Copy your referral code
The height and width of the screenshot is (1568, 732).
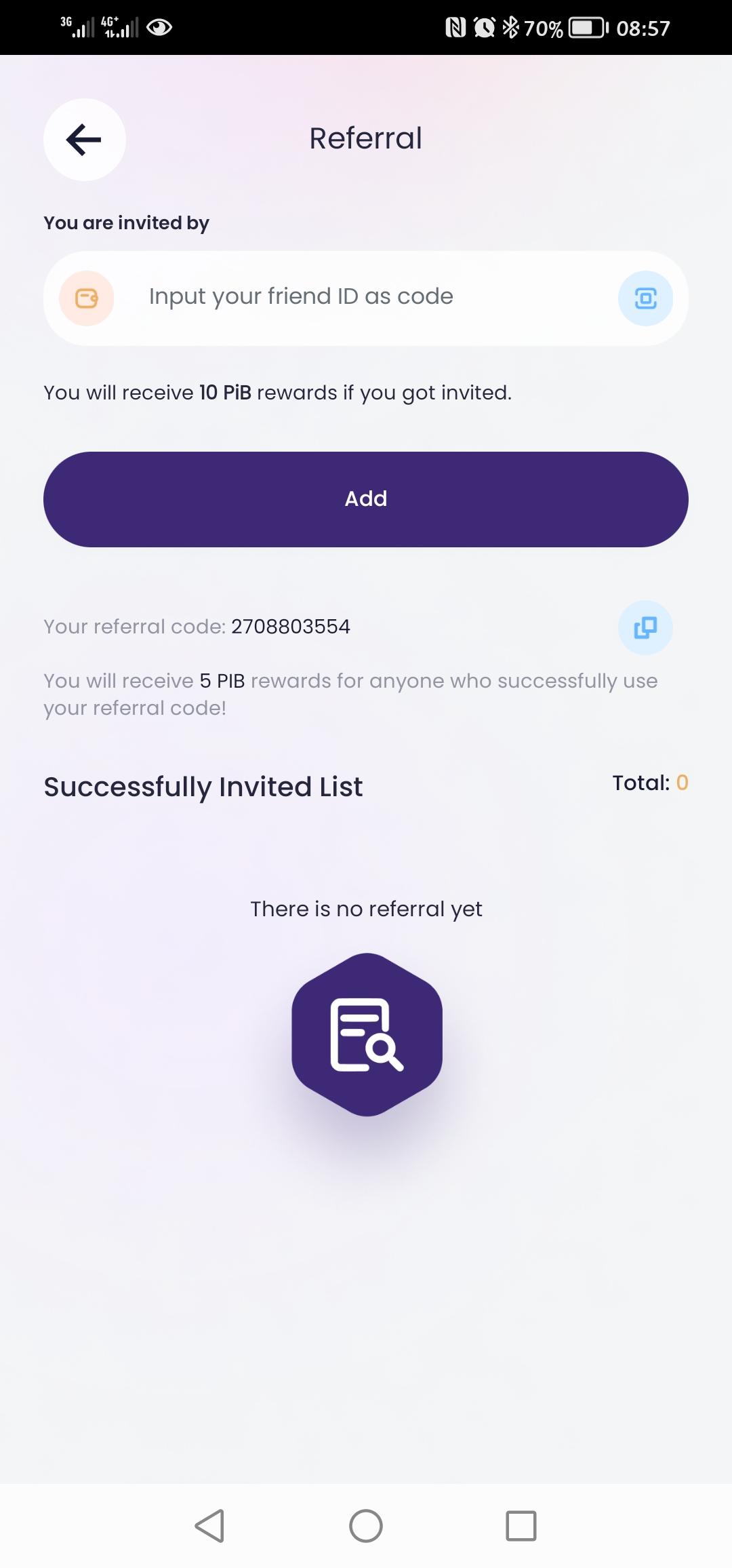click(x=645, y=627)
